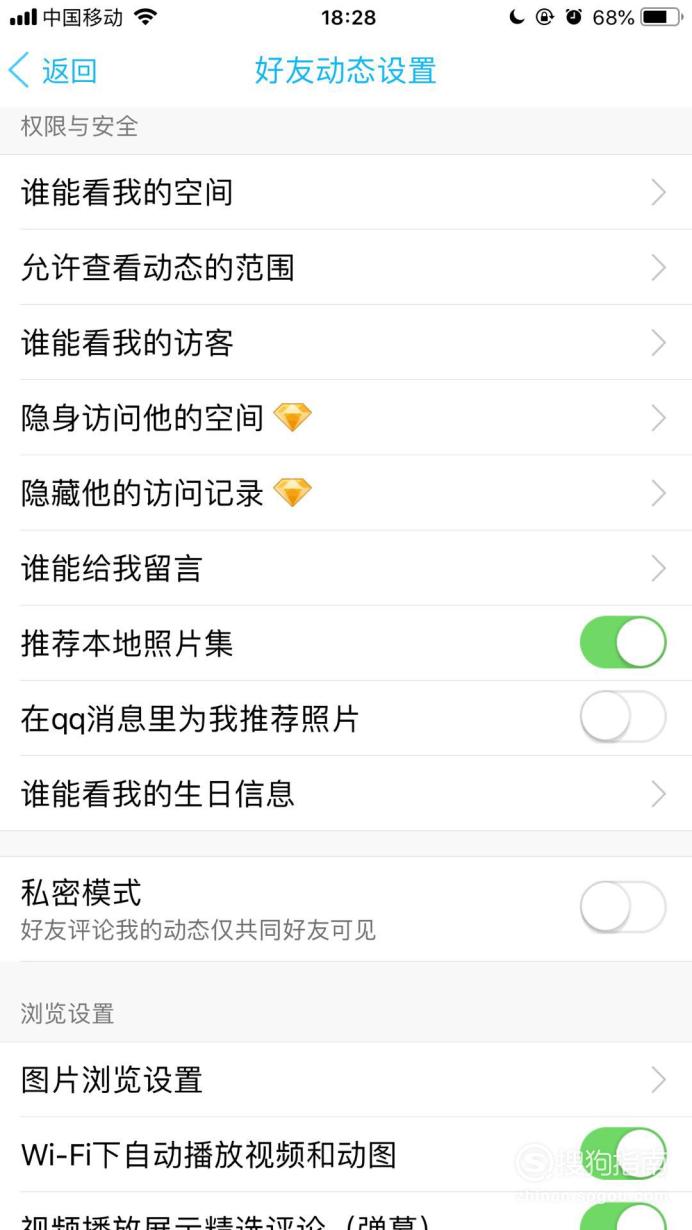Disable Wi-Fi下自动播放视频和动图
Viewport: 692px width, 1230px height.
point(623,1153)
